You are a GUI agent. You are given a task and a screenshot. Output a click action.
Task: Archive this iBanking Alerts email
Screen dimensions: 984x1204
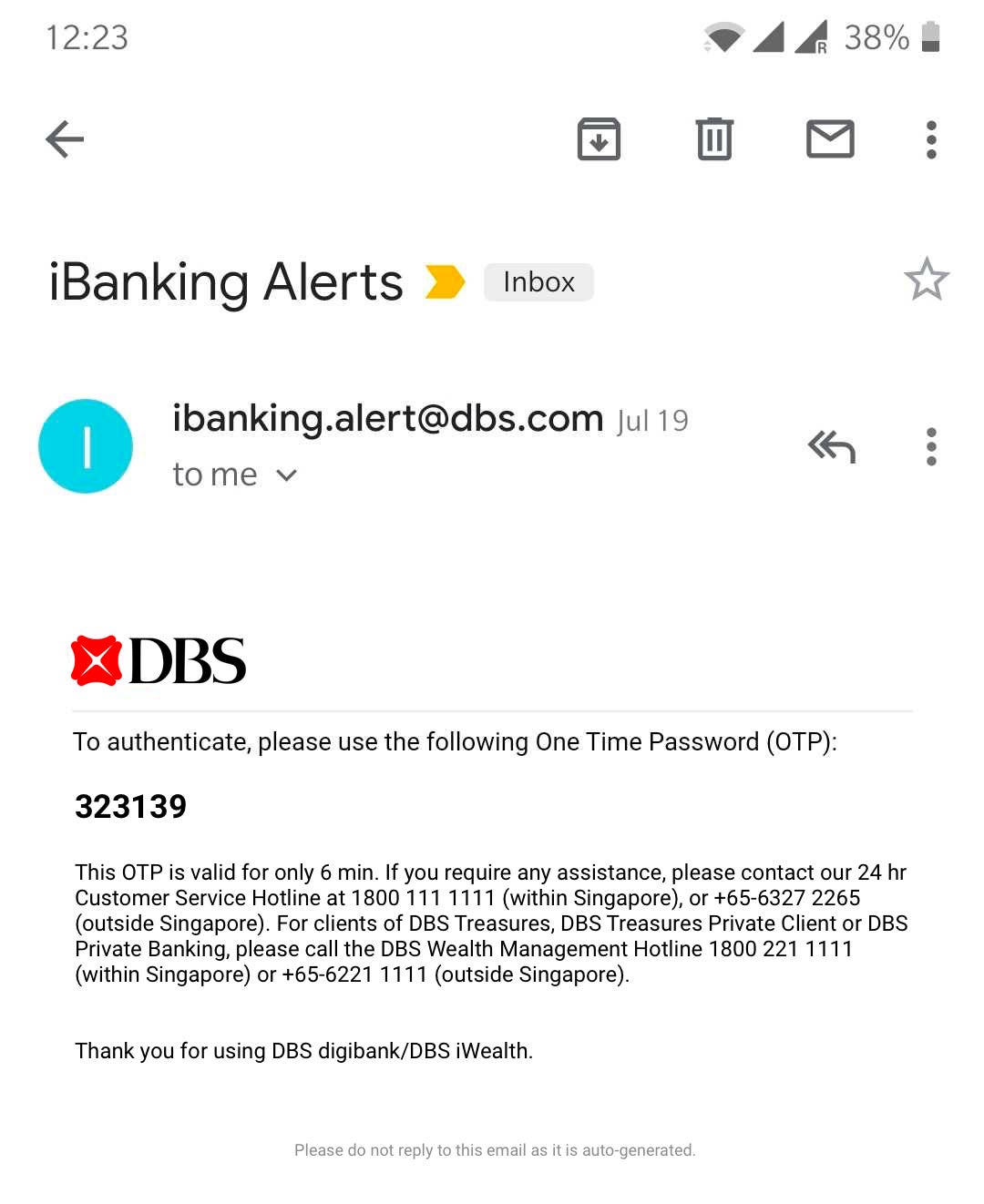click(599, 139)
